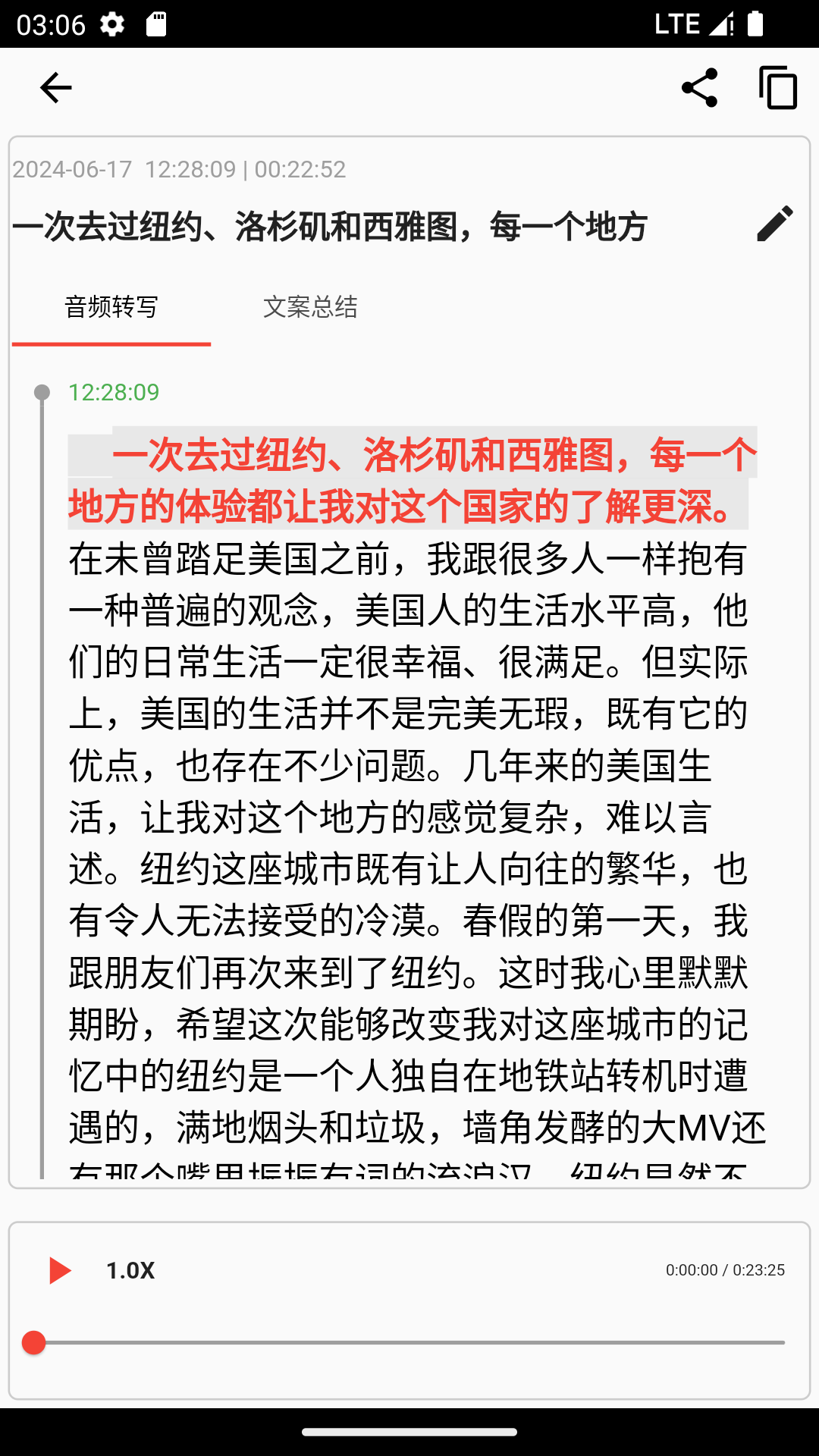819x1456 pixels.
Task: Go back using the arrow icon
Action: coord(55,88)
